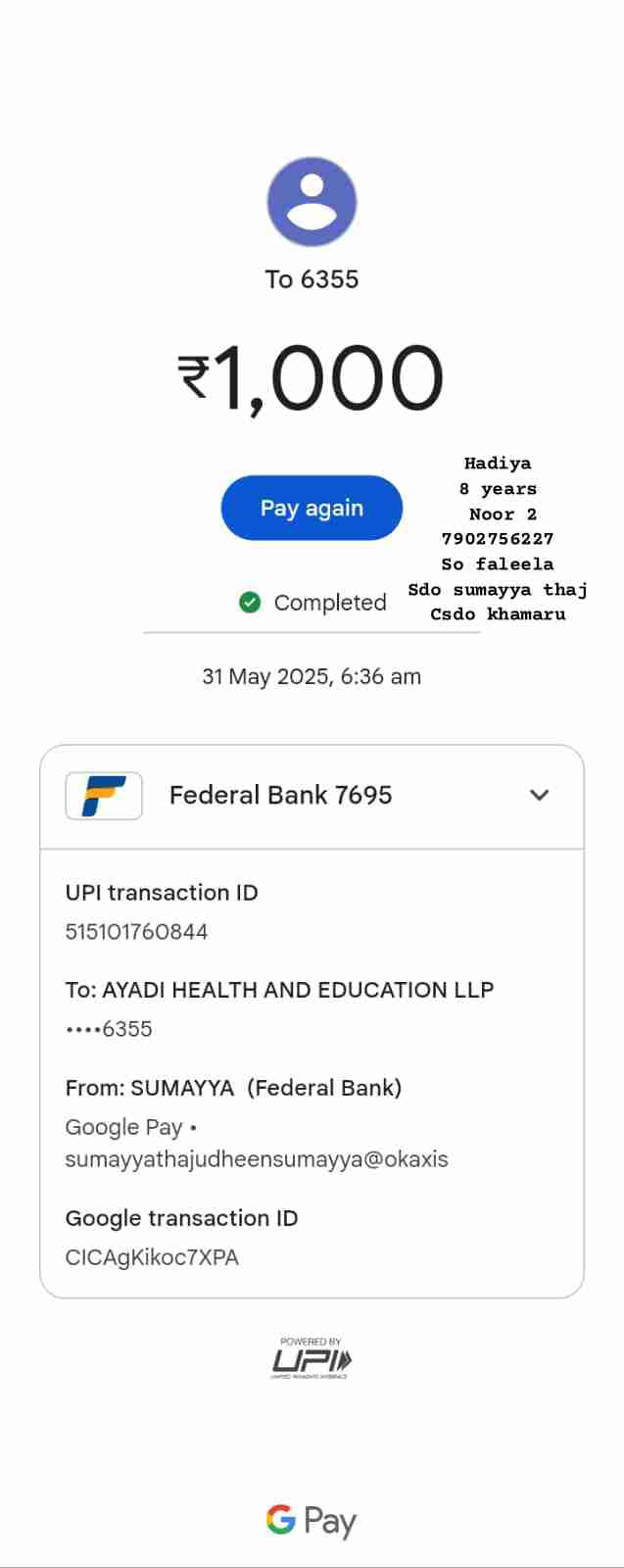The width and height of the screenshot is (624, 1568).
Task: Tap the Pay again button
Action: 312,508
